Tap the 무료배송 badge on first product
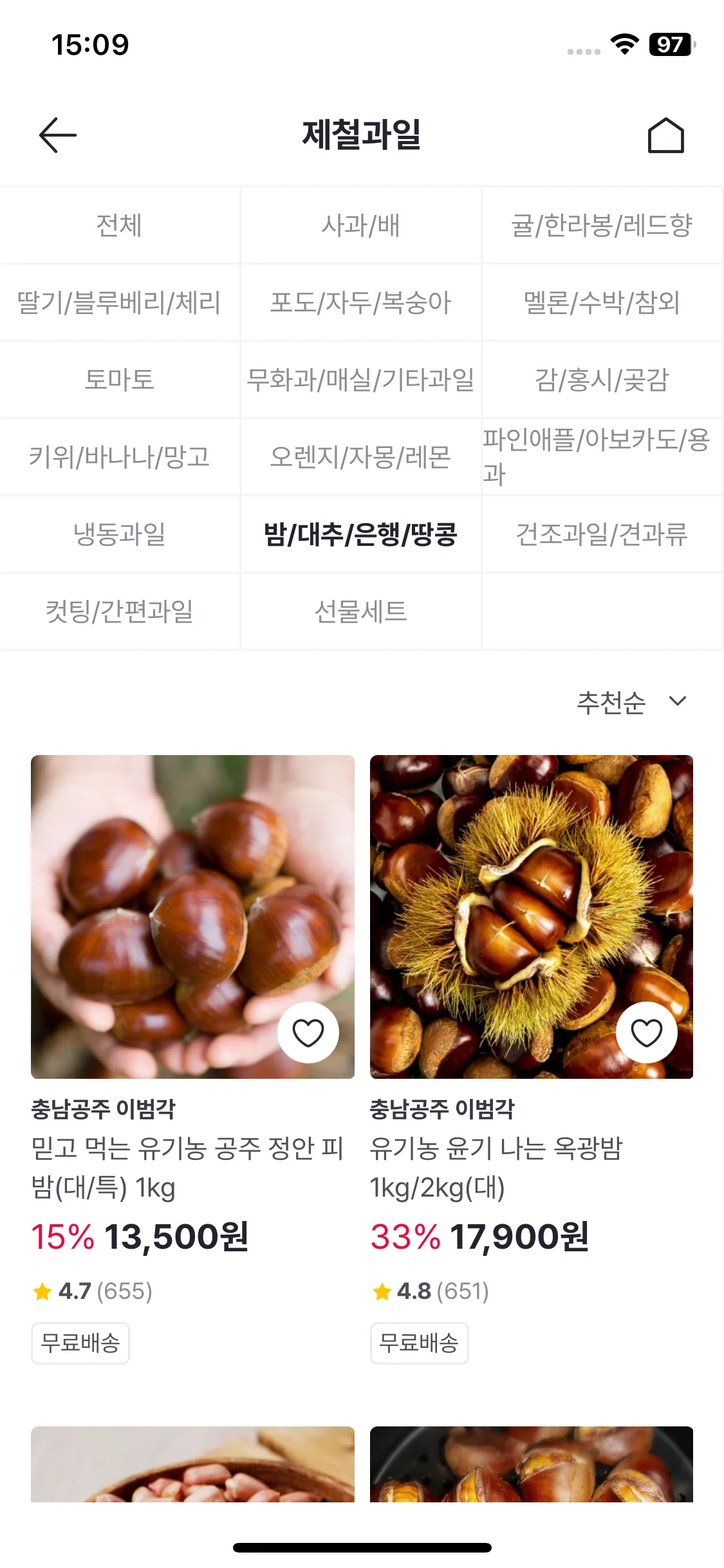This screenshot has width=724, height=1568. click(80, 1343)
